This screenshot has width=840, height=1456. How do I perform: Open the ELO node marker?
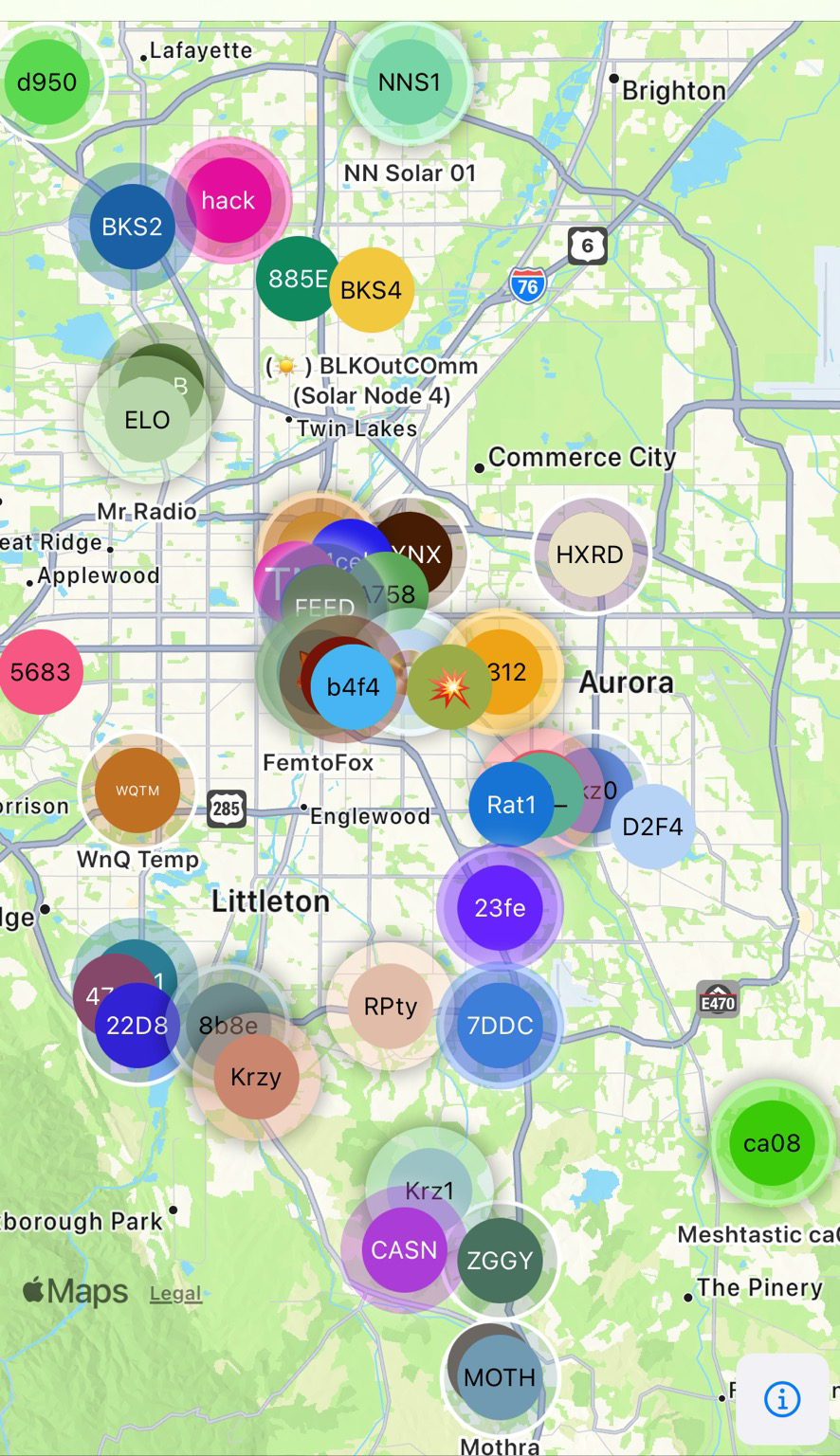(147, 420)
